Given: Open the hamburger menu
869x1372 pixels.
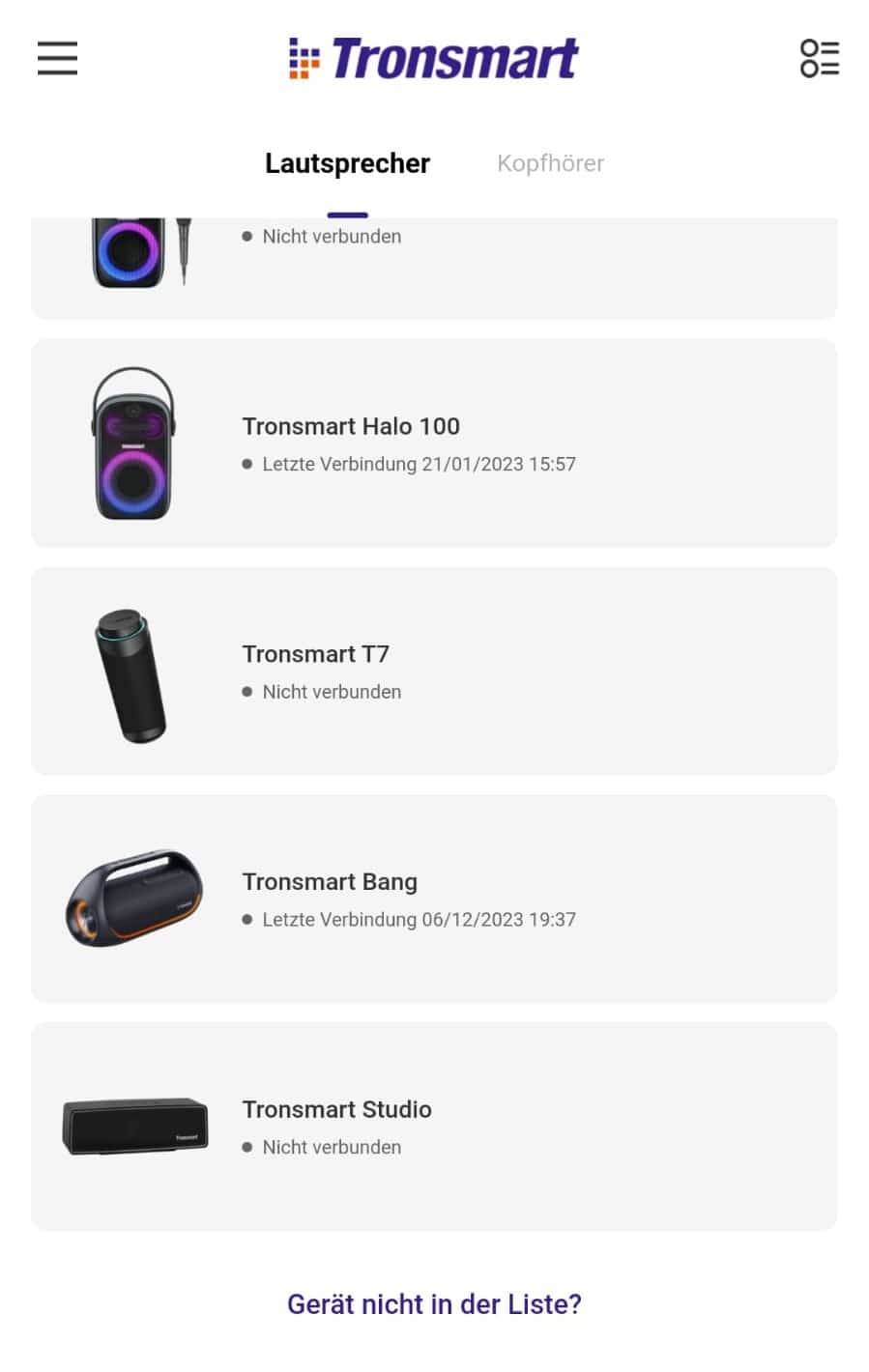Looking at the screenshot, I should pyautogui.click(x=57, y=58).
